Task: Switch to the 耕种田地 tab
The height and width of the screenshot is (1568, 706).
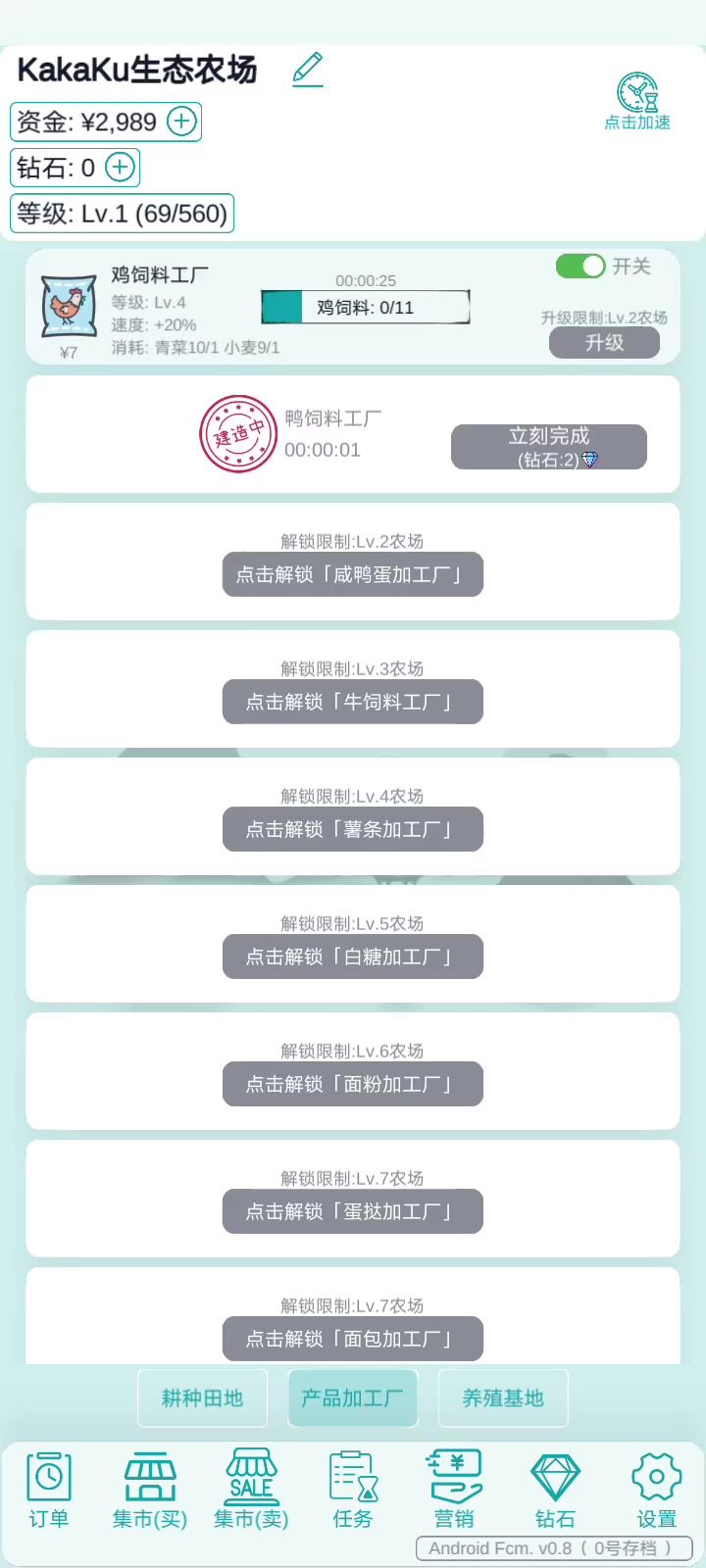Action: (x=202, y=1398)
